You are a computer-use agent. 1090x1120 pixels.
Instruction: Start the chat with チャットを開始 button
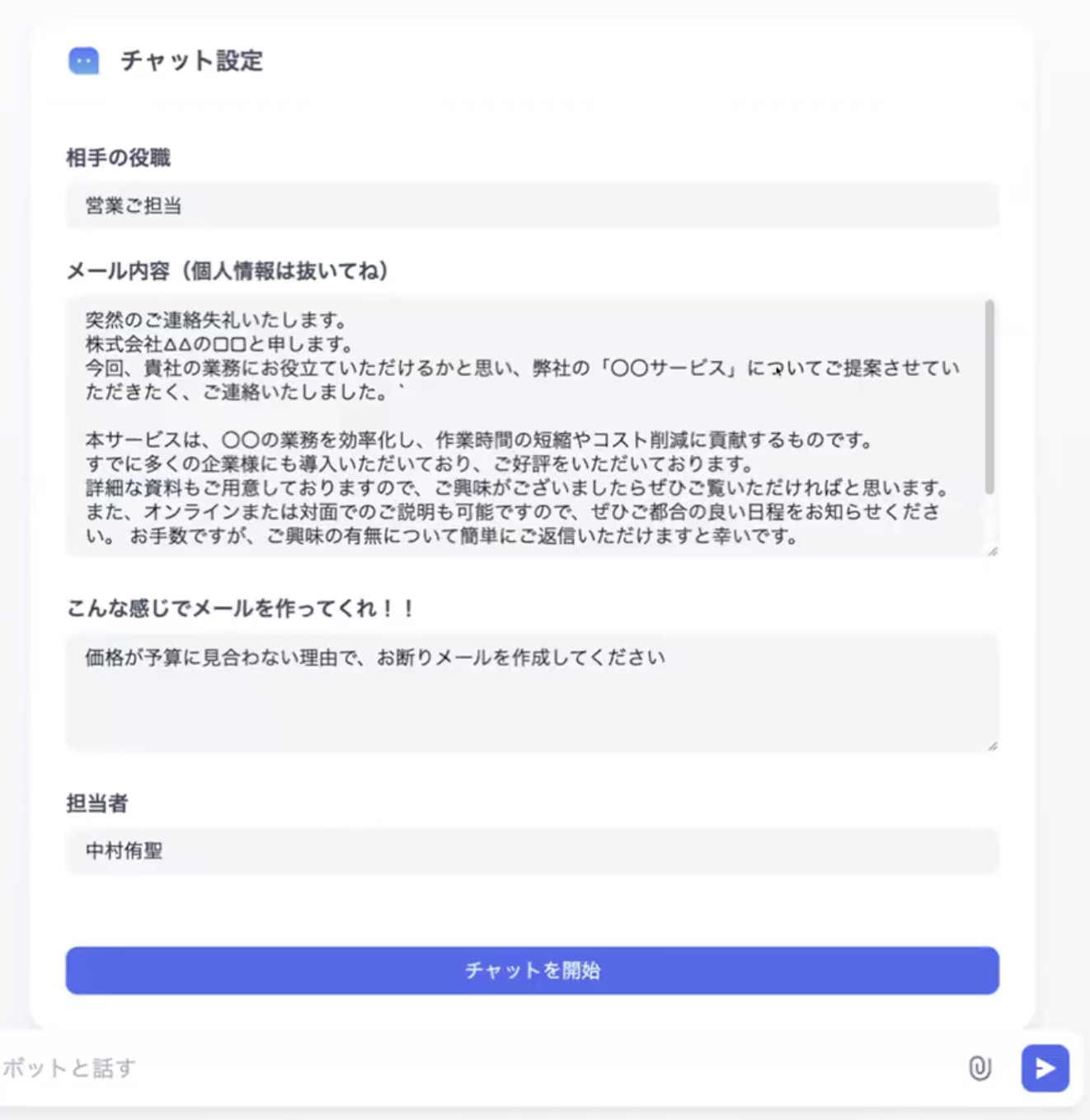532,970
